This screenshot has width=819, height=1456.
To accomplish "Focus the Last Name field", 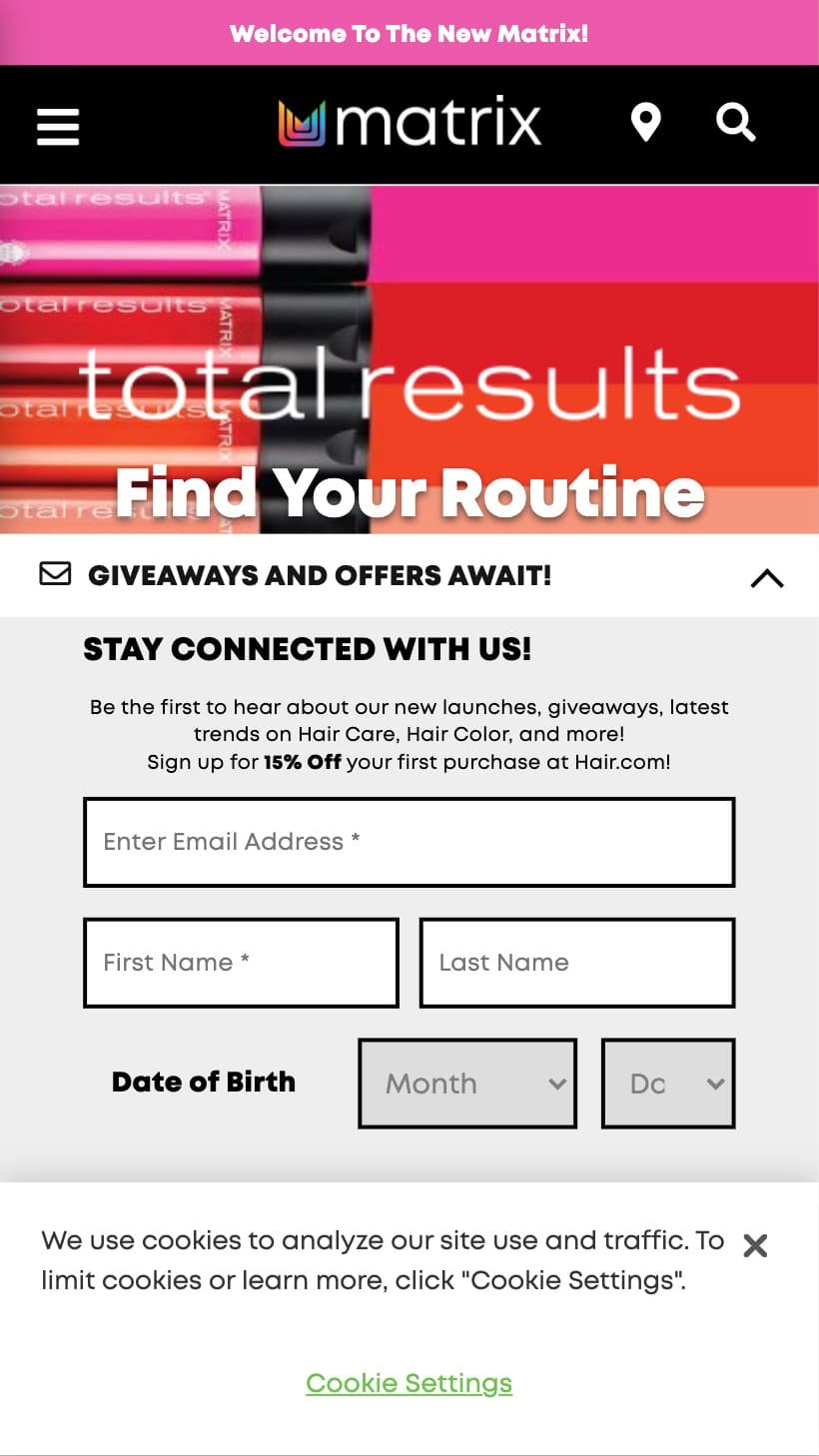I will coord(577,963).
